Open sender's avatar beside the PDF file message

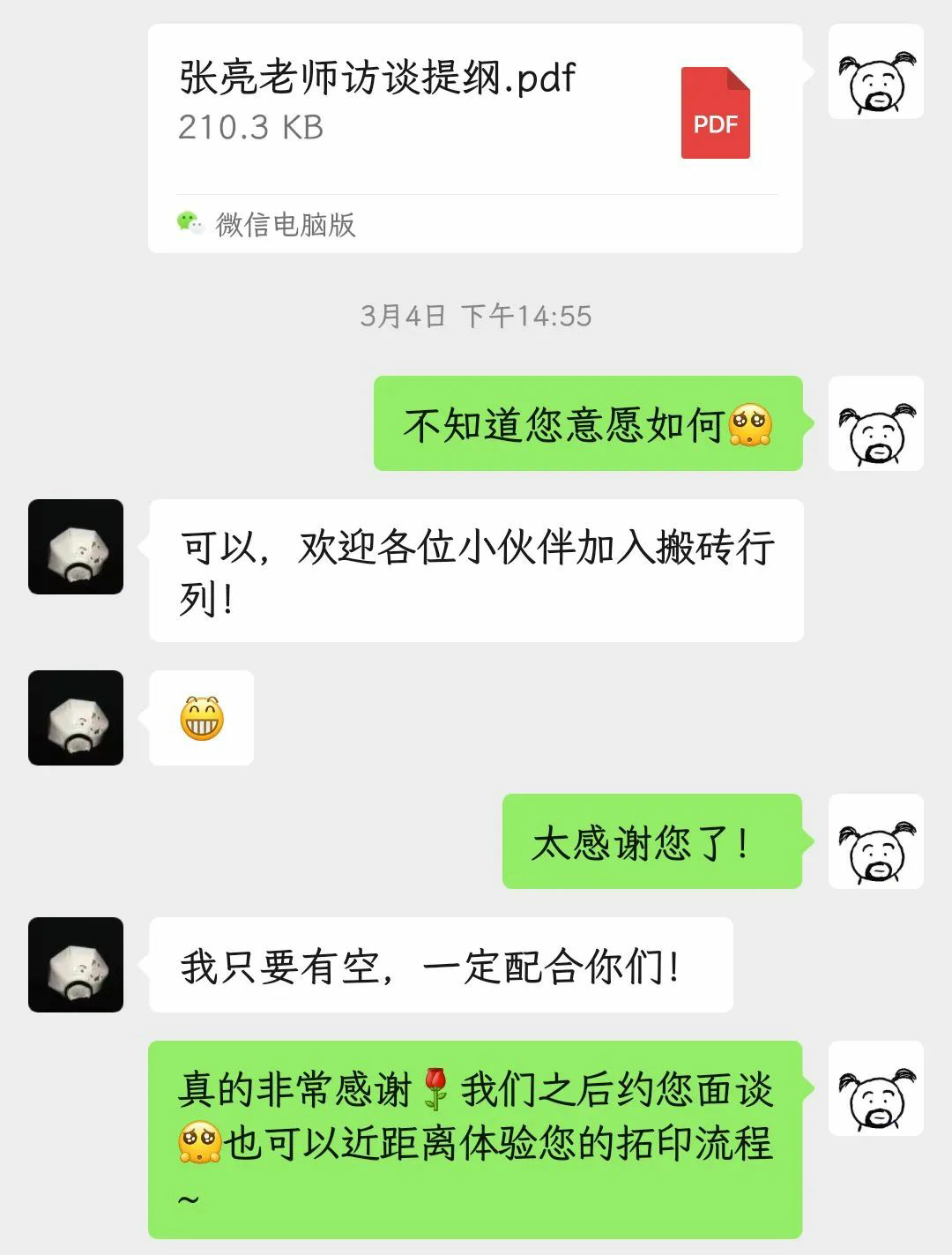click(x=875, y=72)
